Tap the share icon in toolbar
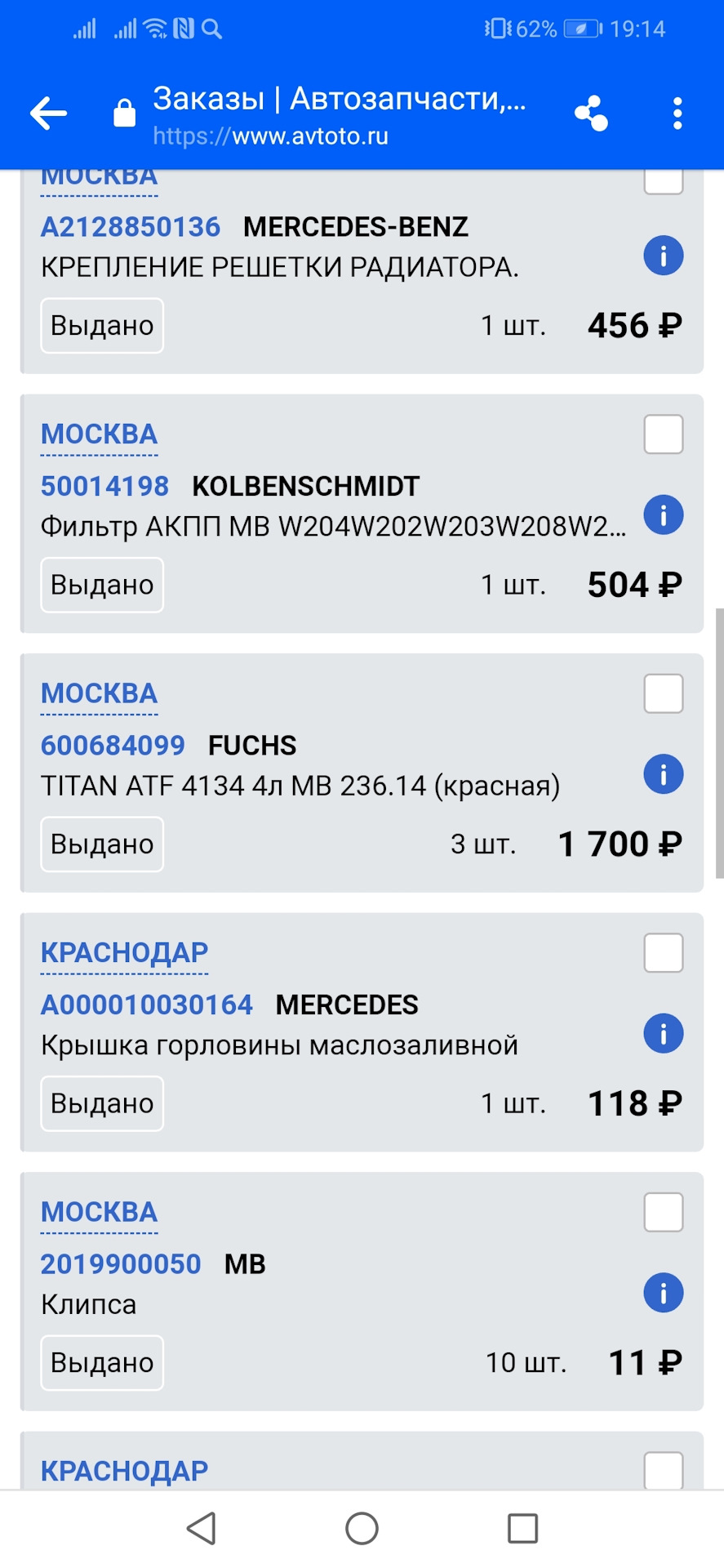The width and height of the screenshot is (724, 1568). pos(591,112)
